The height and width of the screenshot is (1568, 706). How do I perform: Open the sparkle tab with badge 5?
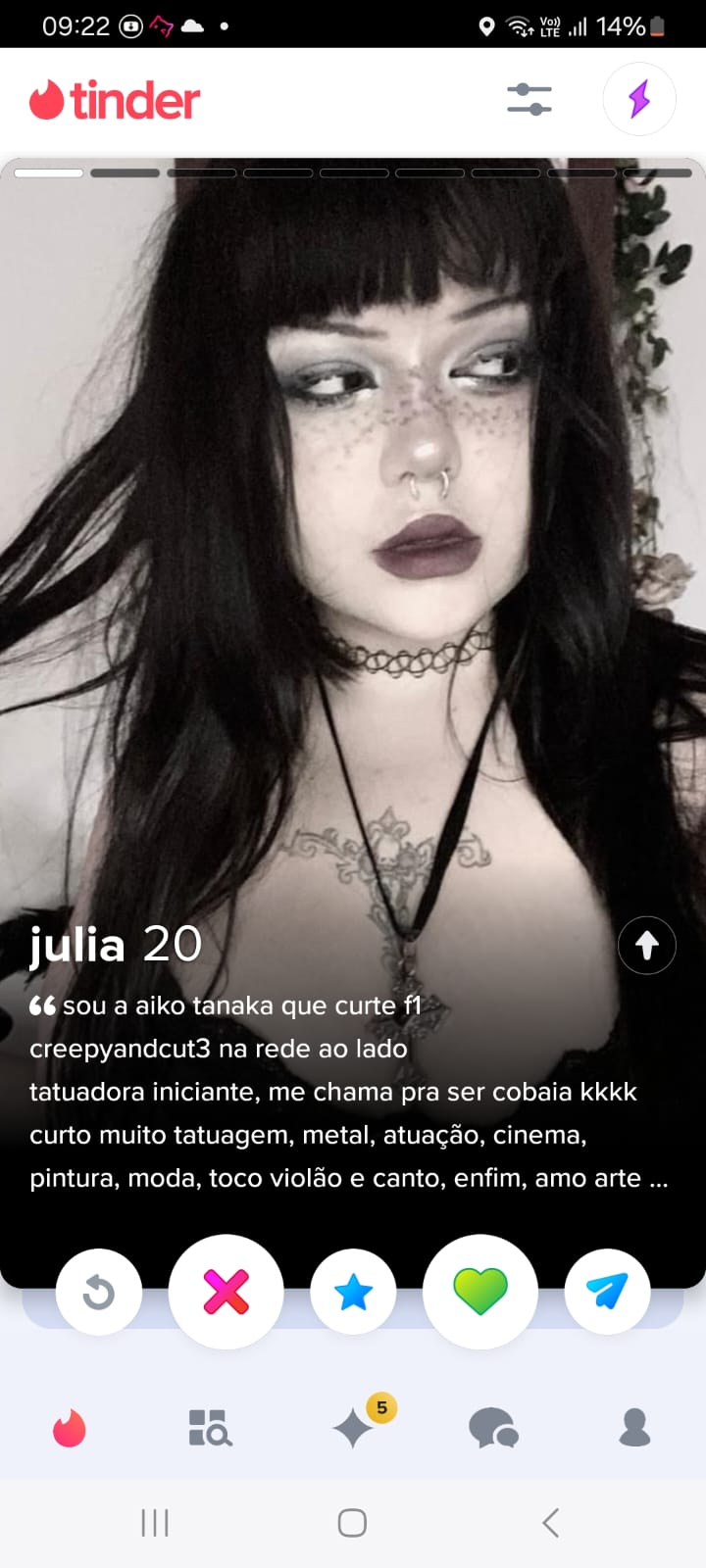click(x=354, y=1428)
